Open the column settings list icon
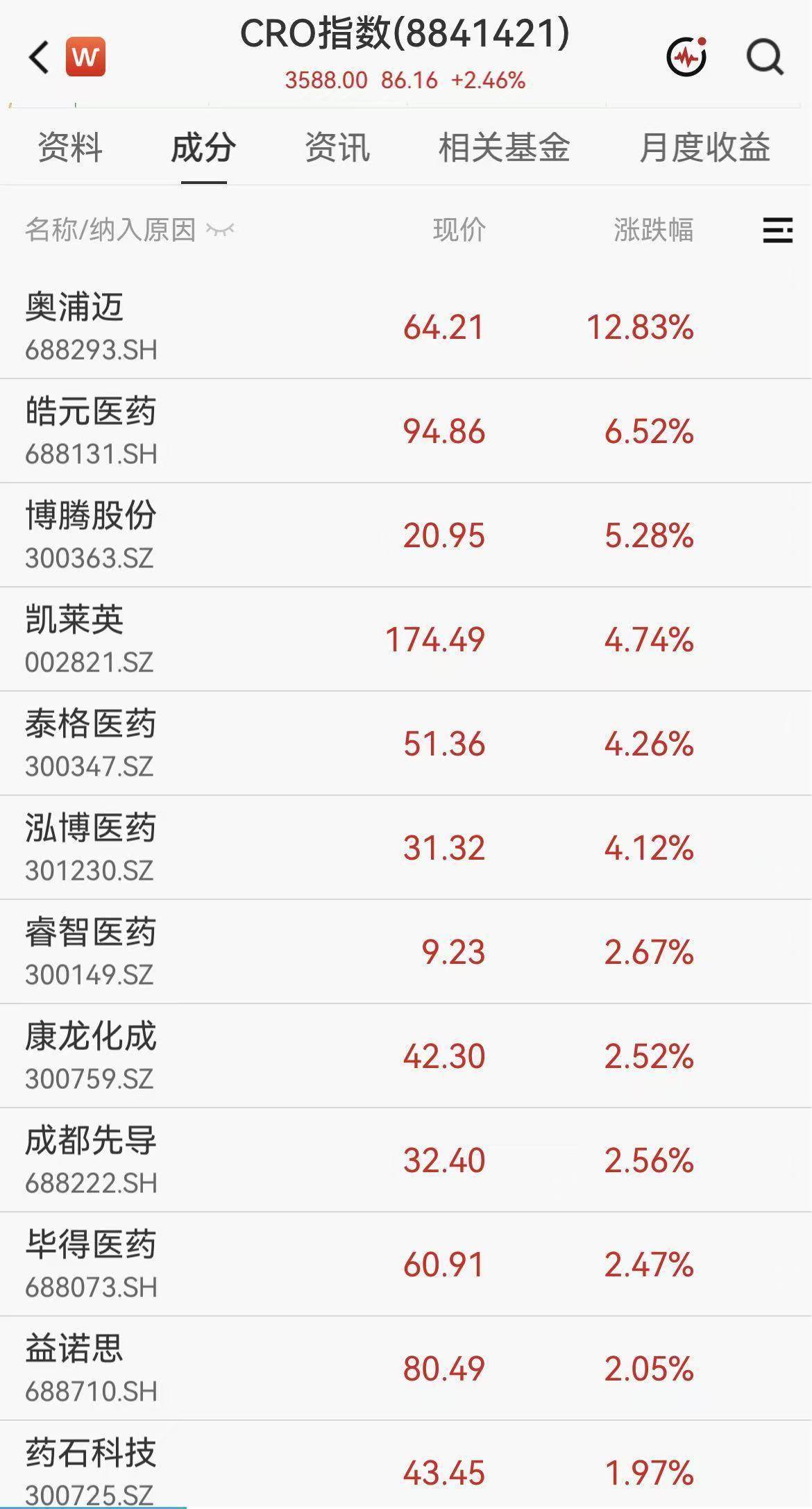 [x=777, y=230]
